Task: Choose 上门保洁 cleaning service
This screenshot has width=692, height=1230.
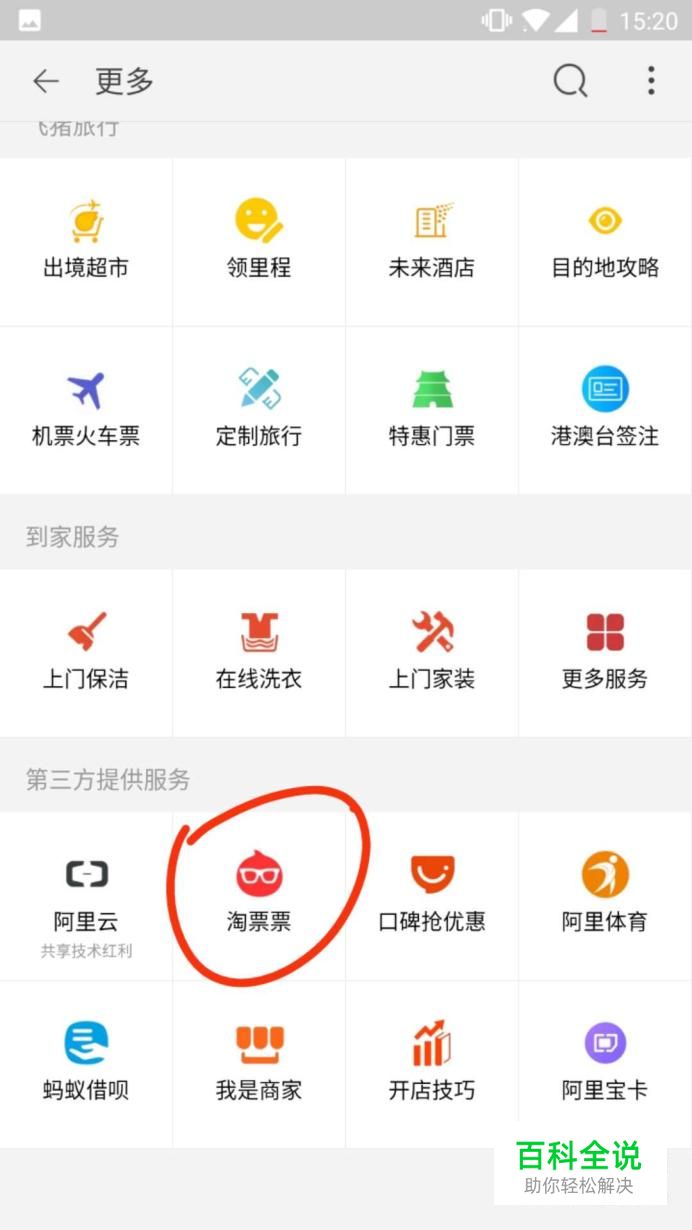Action: point(86,652)
